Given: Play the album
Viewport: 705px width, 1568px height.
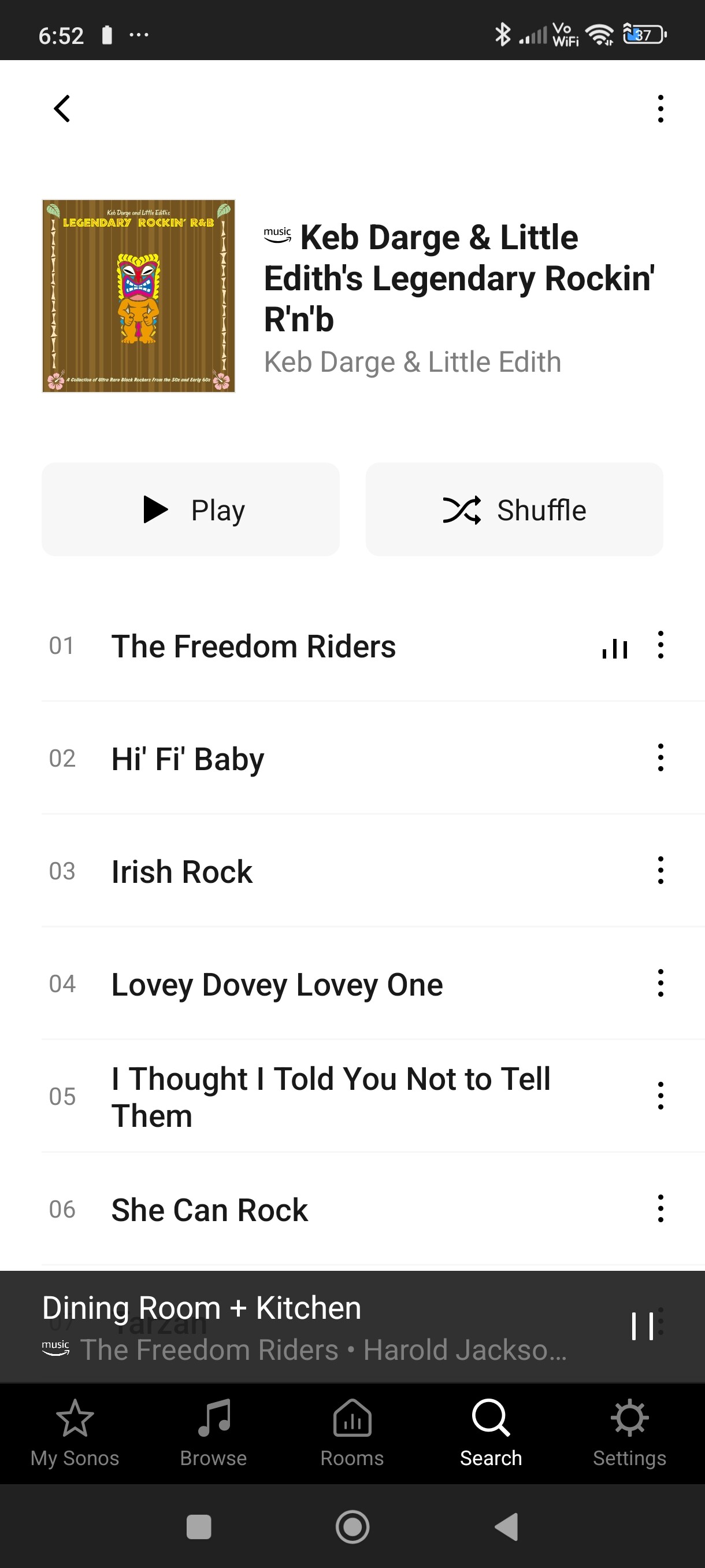Looking at the screenshot, I should click(x=190, y=509).
